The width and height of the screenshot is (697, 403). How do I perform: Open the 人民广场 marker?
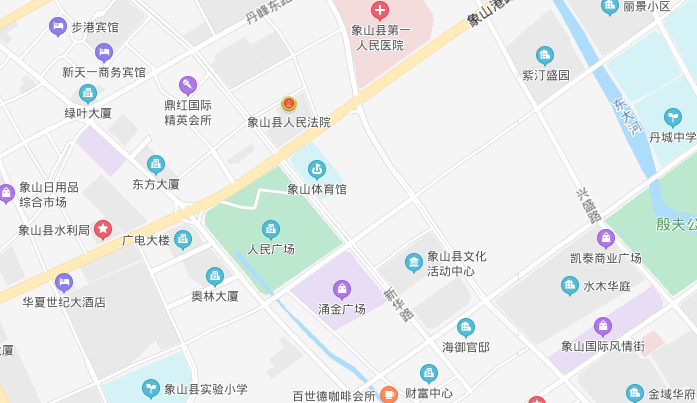point(271,229)
